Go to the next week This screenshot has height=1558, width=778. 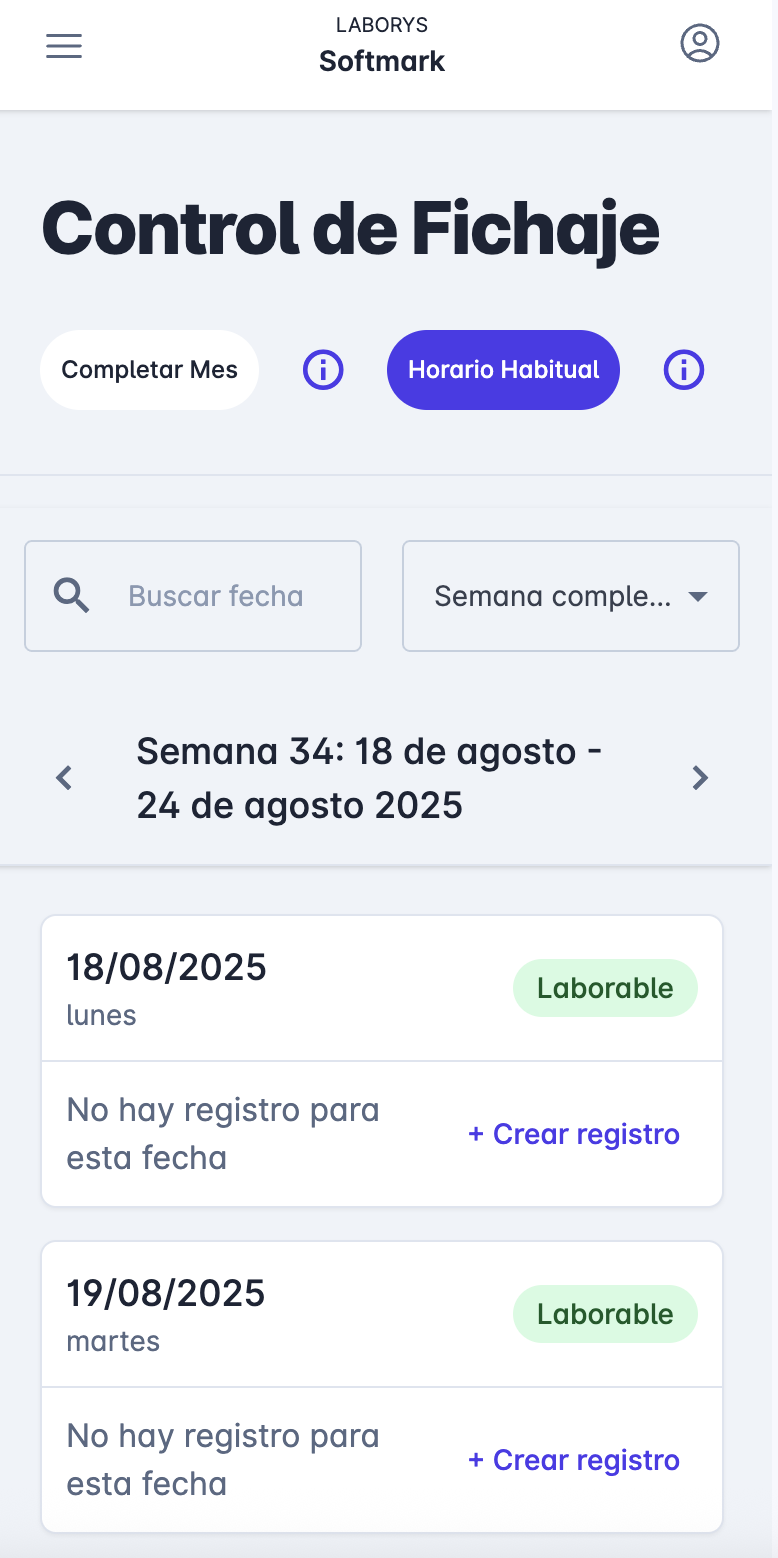click(700, 777)
